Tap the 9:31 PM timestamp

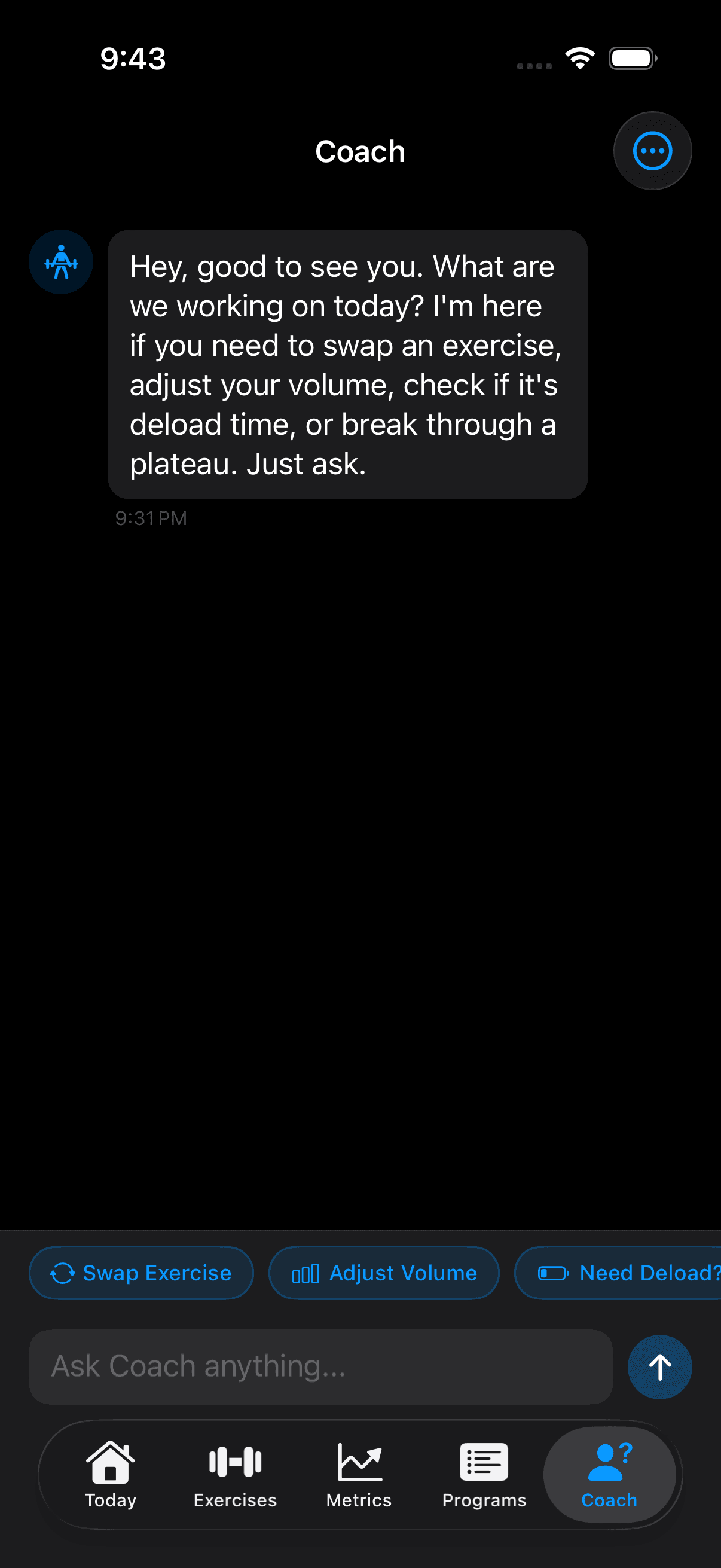(152, 517)
